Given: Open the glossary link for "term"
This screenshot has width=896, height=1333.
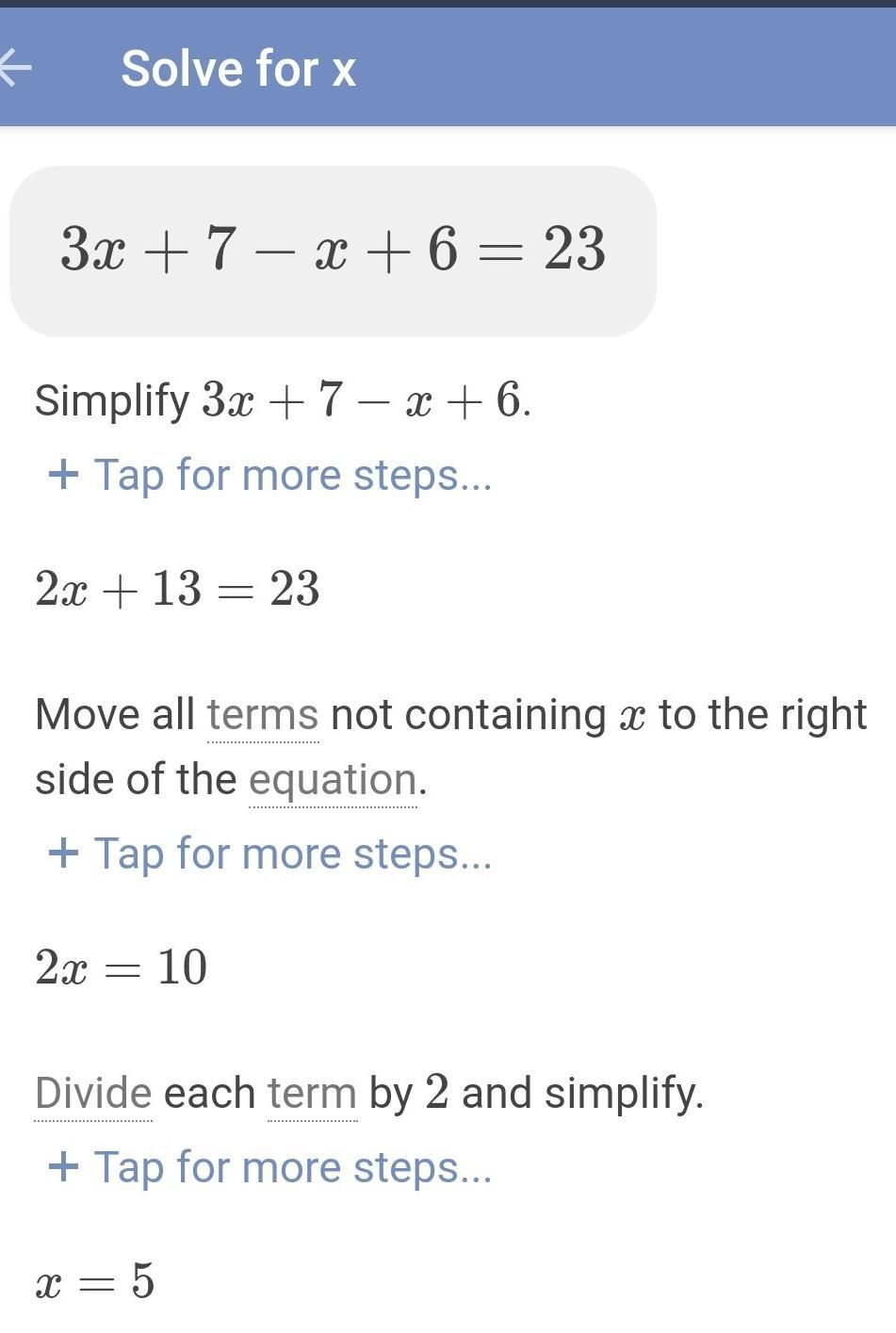Looking at the screenshot, I should (x=312, y=1094).
